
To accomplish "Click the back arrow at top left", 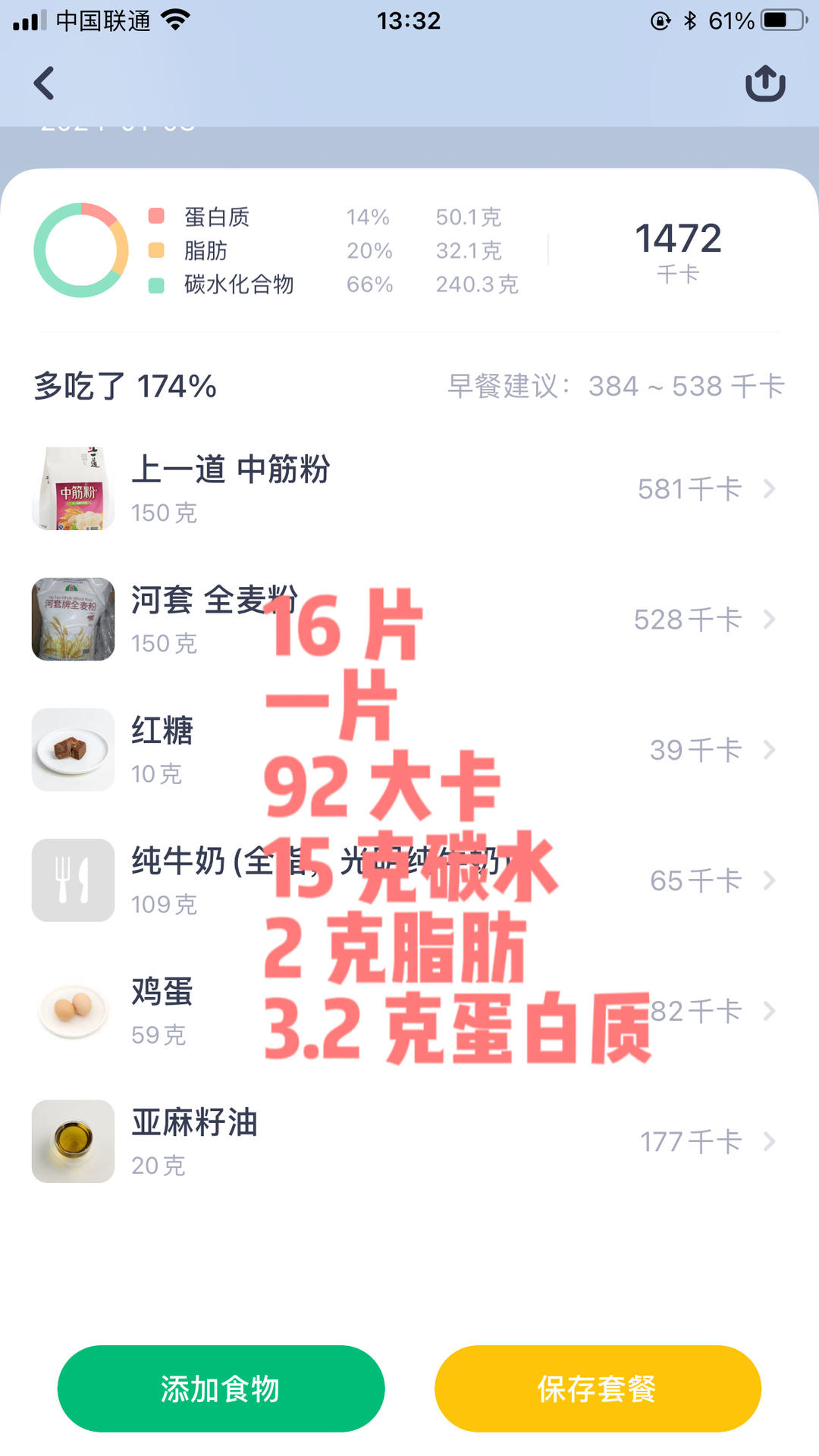I will pos(43,83).
